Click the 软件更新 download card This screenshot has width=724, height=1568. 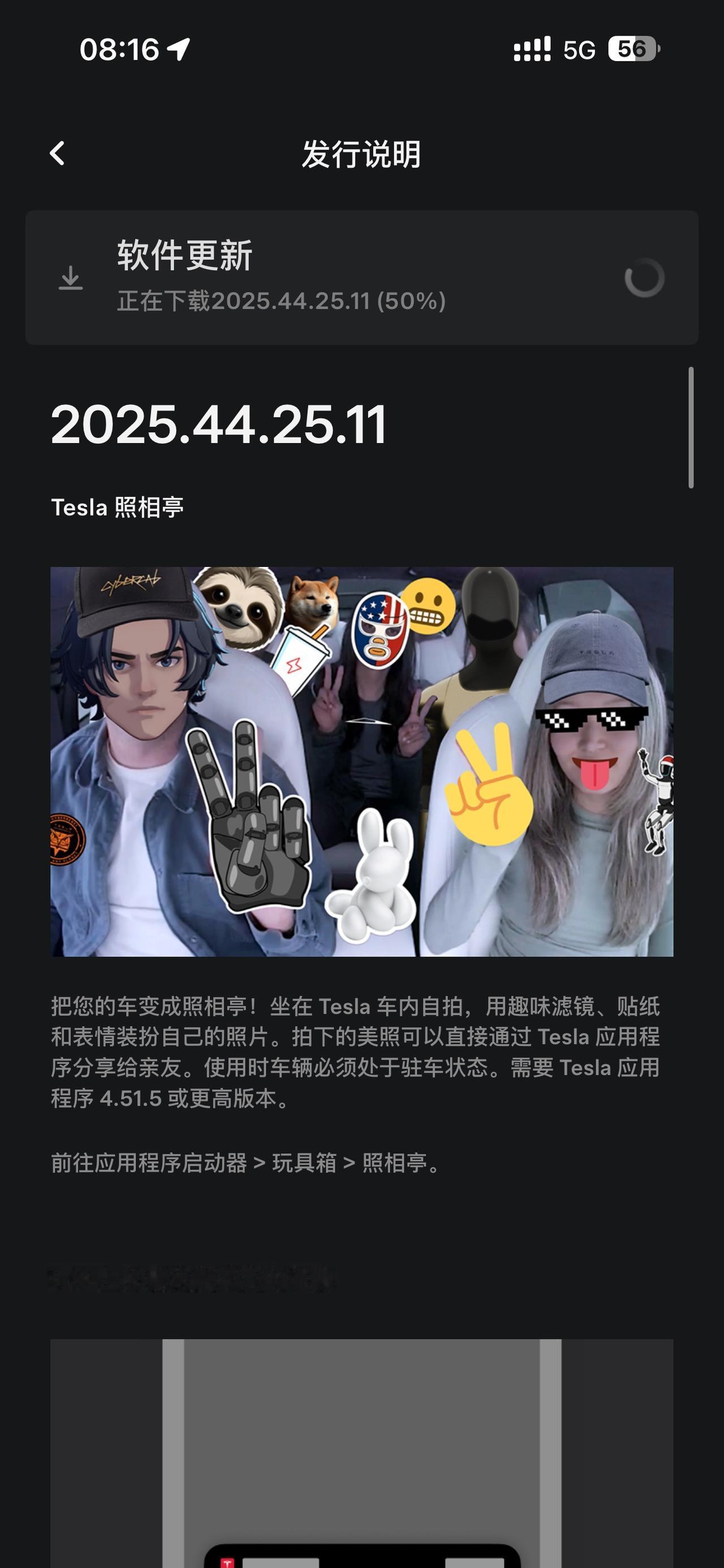pos(361,277)
